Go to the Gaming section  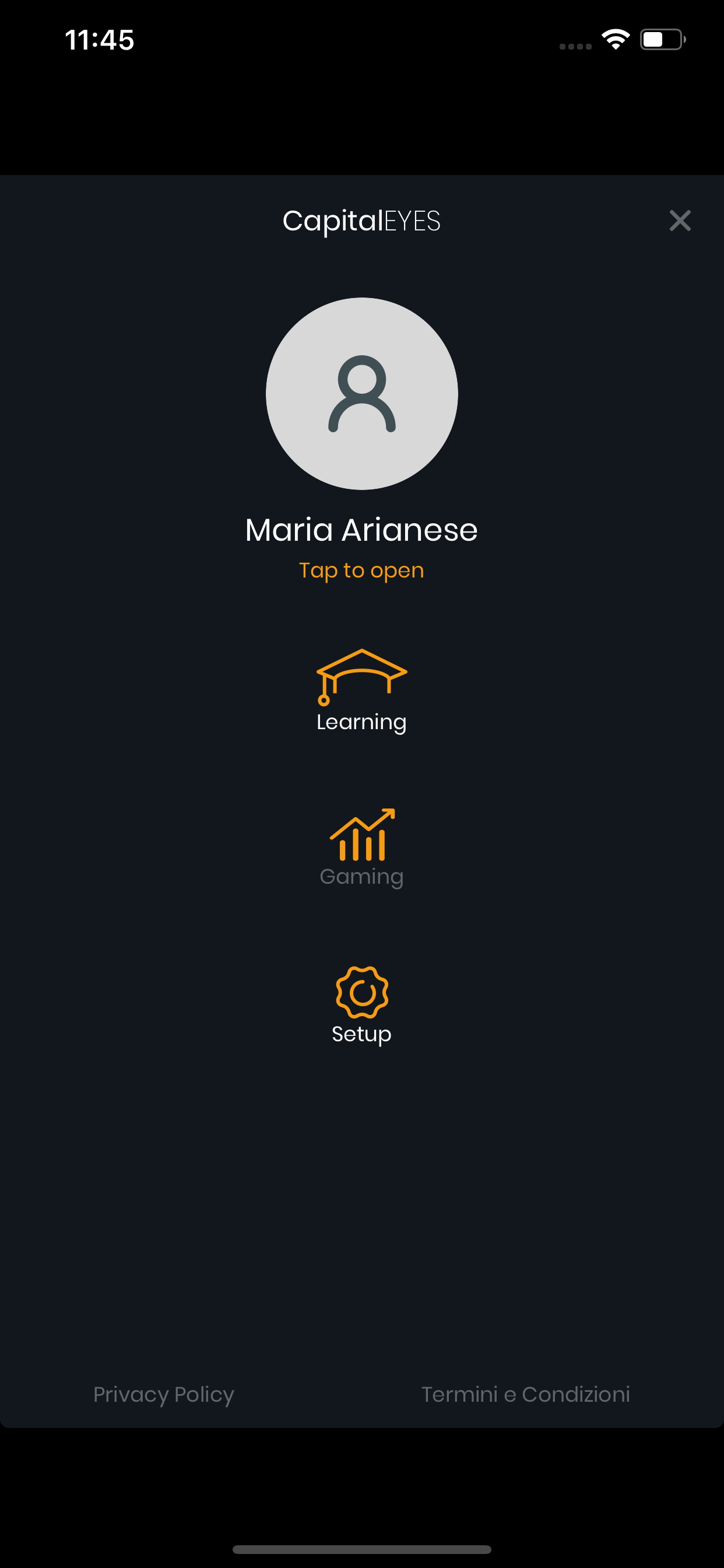click(x=362, y=849)
